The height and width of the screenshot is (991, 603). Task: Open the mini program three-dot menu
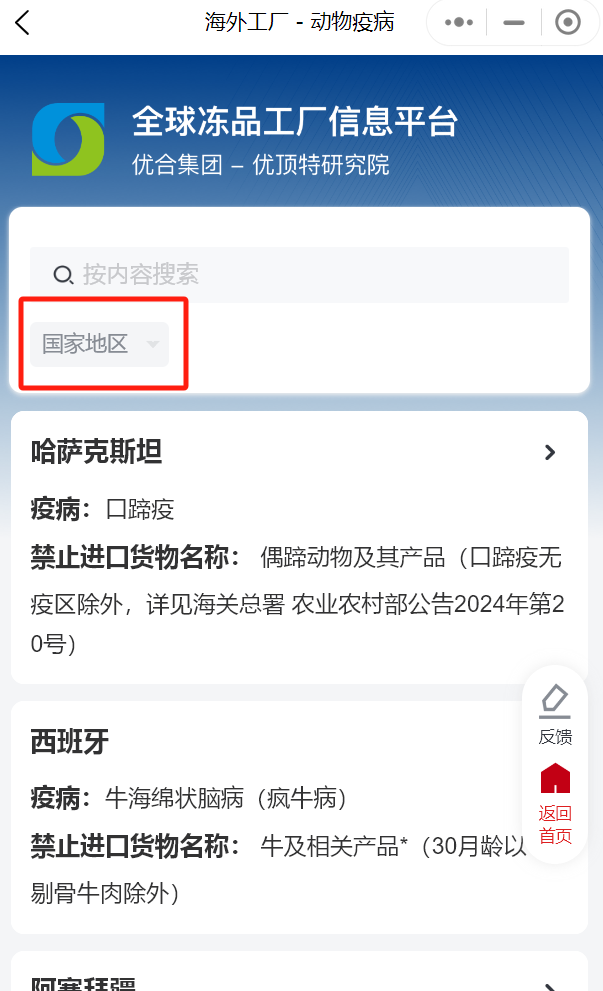pos(458,22)
